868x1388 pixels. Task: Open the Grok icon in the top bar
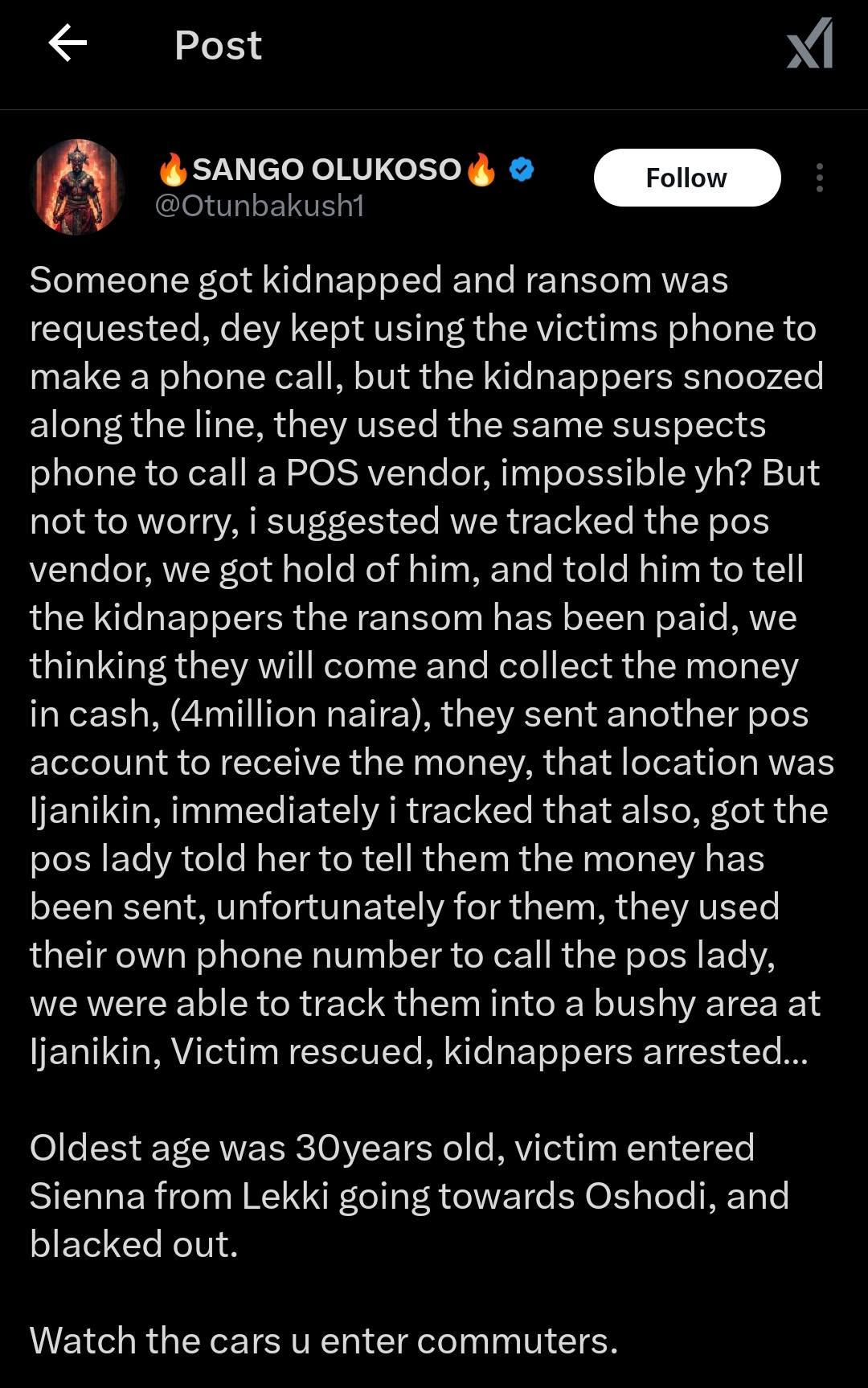click(x=810, y=44)
